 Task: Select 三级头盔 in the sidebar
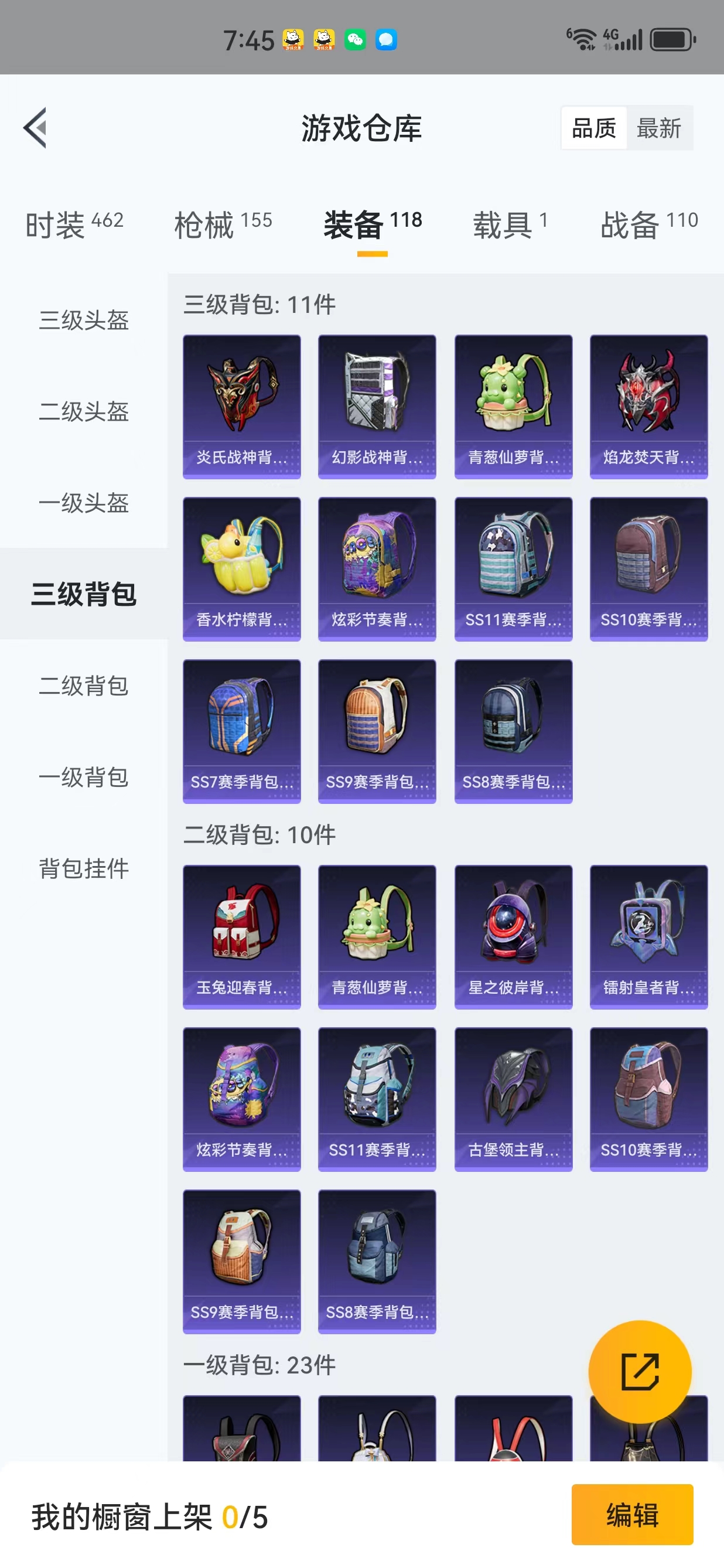coord(84,320)
